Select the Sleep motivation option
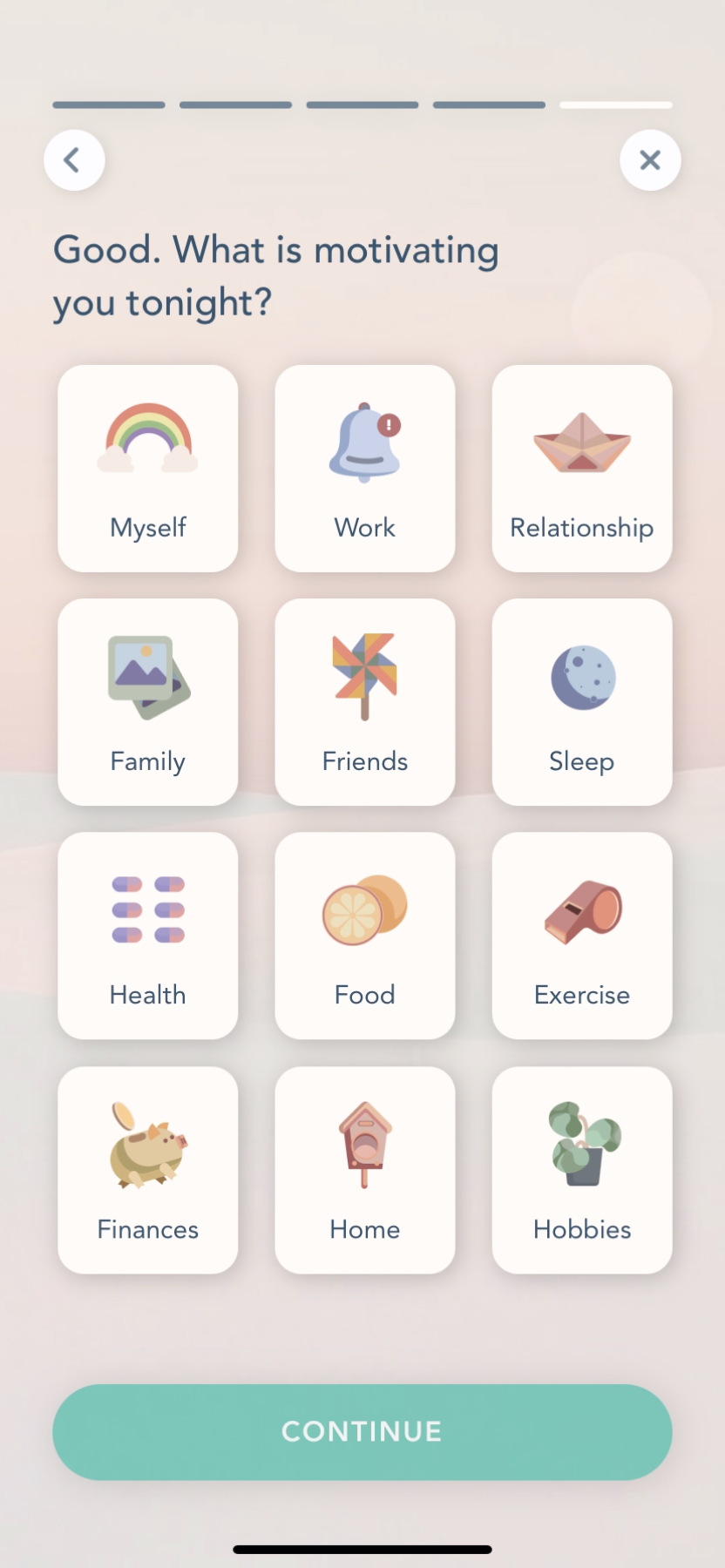 581,702
